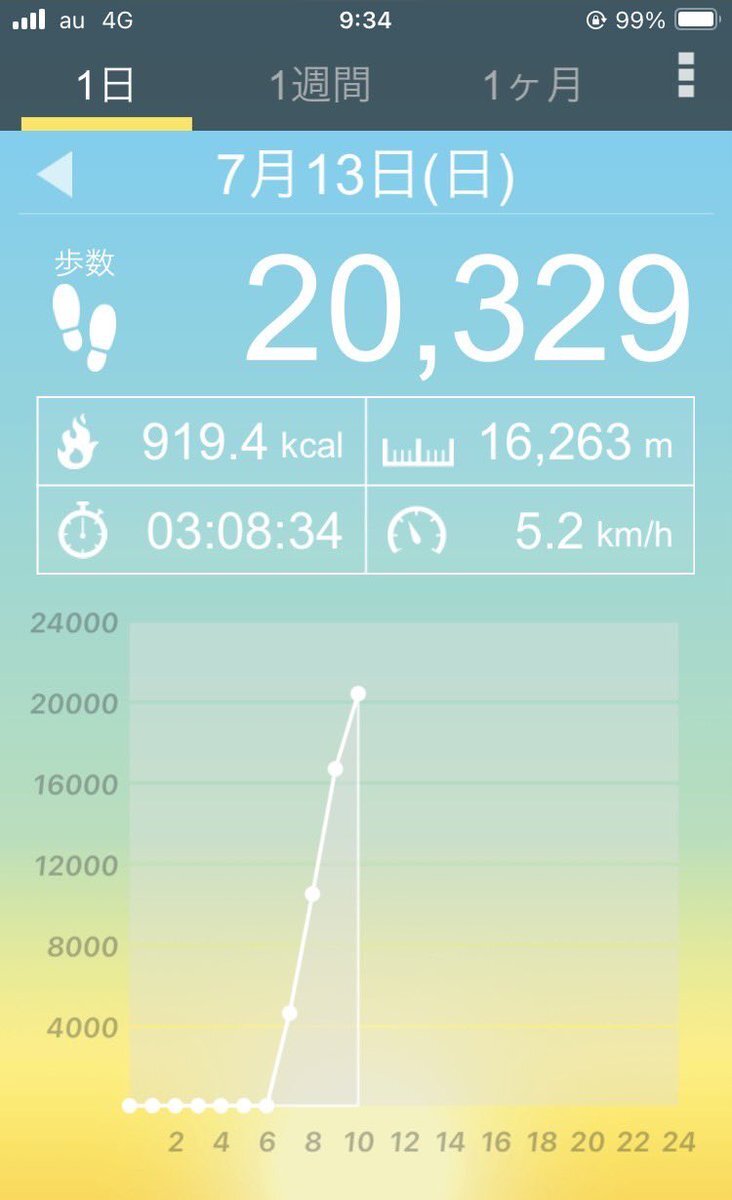Go to the previous day
The width and height of the screenshot is (732, 1200).
point(55,177)
